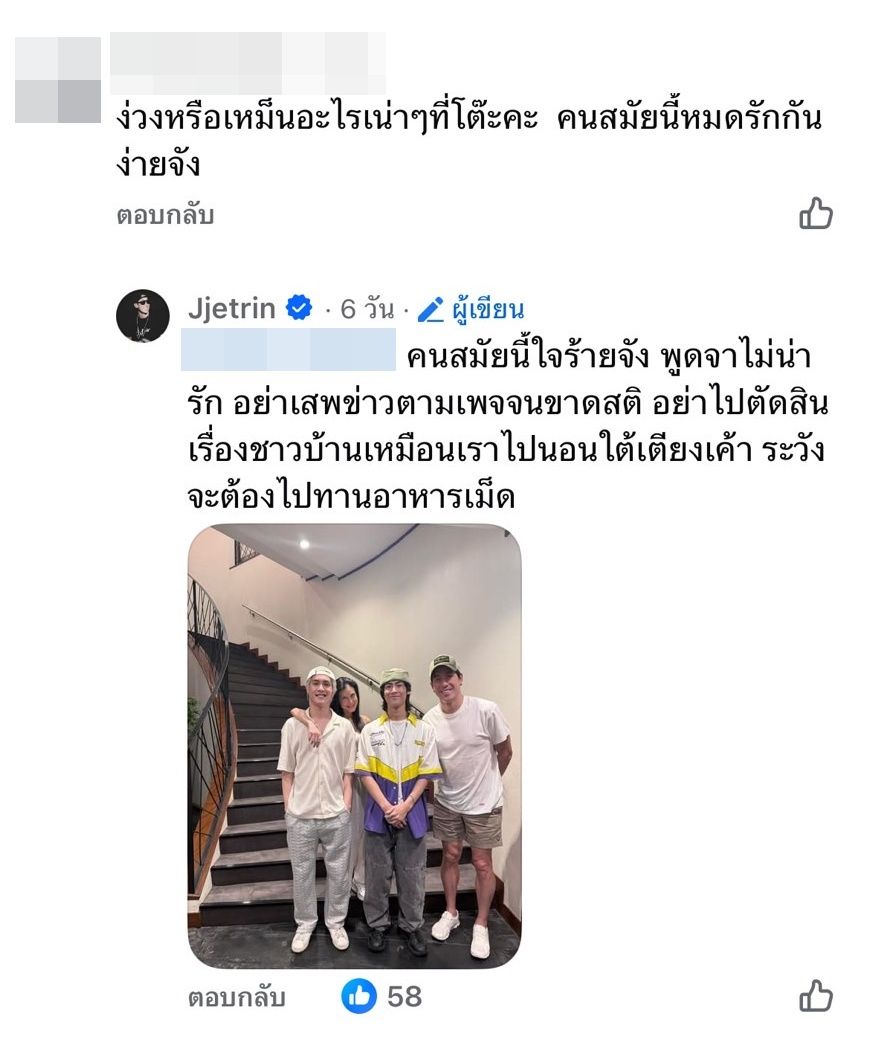The width and height of the screenshot is (870, 1055).
Task: Like Jjetrin's reply comment
Action: pos(816,996)
